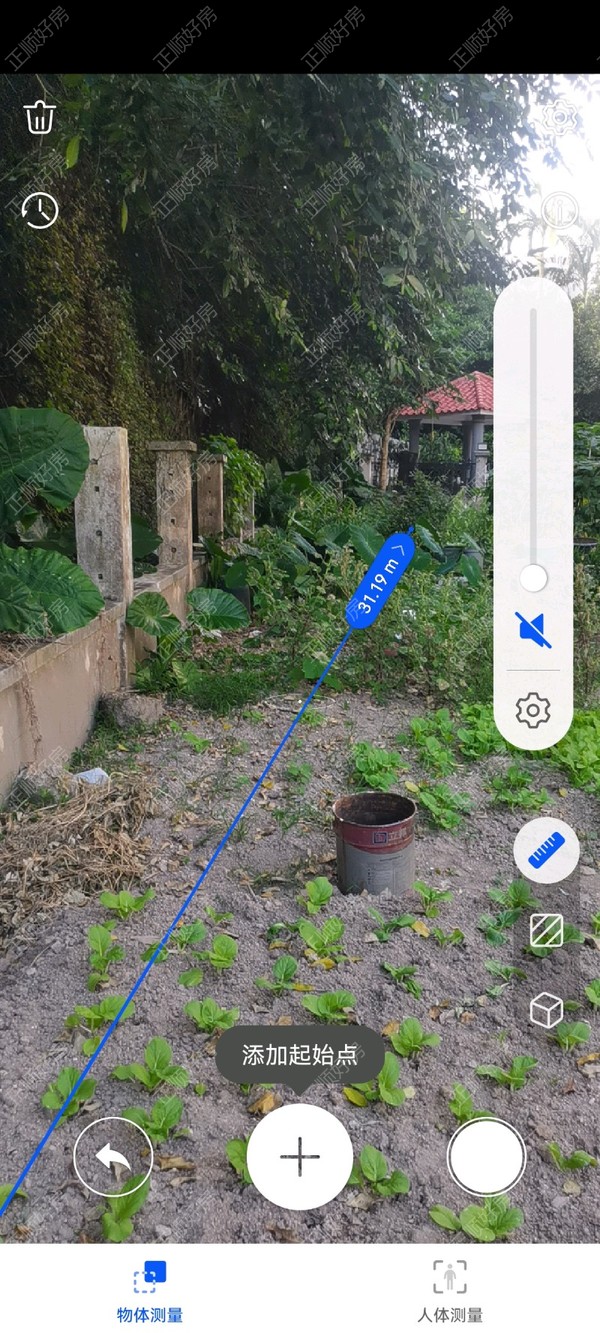Tap the volume slider handle
This screenshot has height=1333, width=600.
click(533, 578)
